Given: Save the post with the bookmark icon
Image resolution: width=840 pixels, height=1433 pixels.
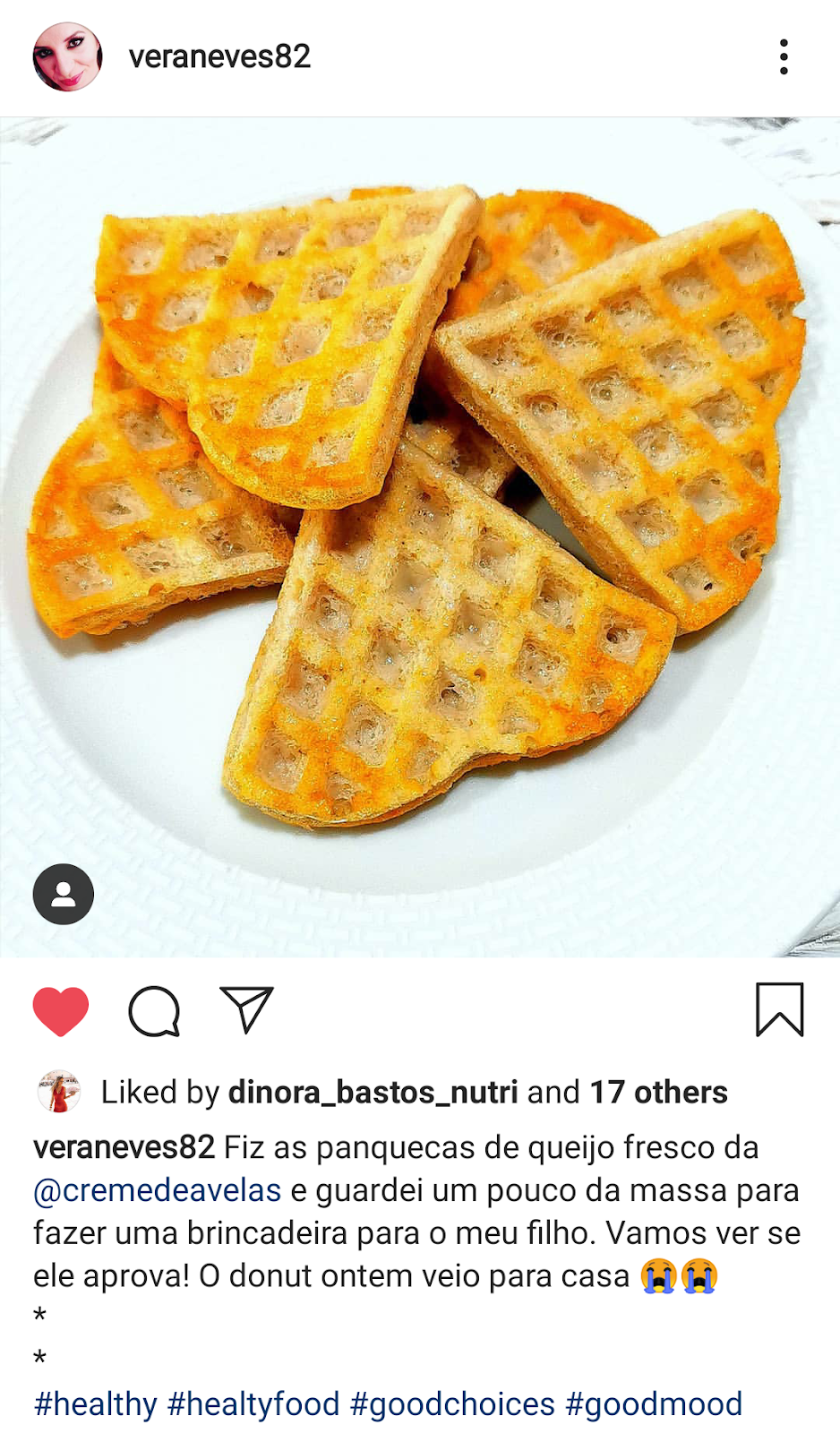Looking at the screenshot, I should coord(780,1009).
